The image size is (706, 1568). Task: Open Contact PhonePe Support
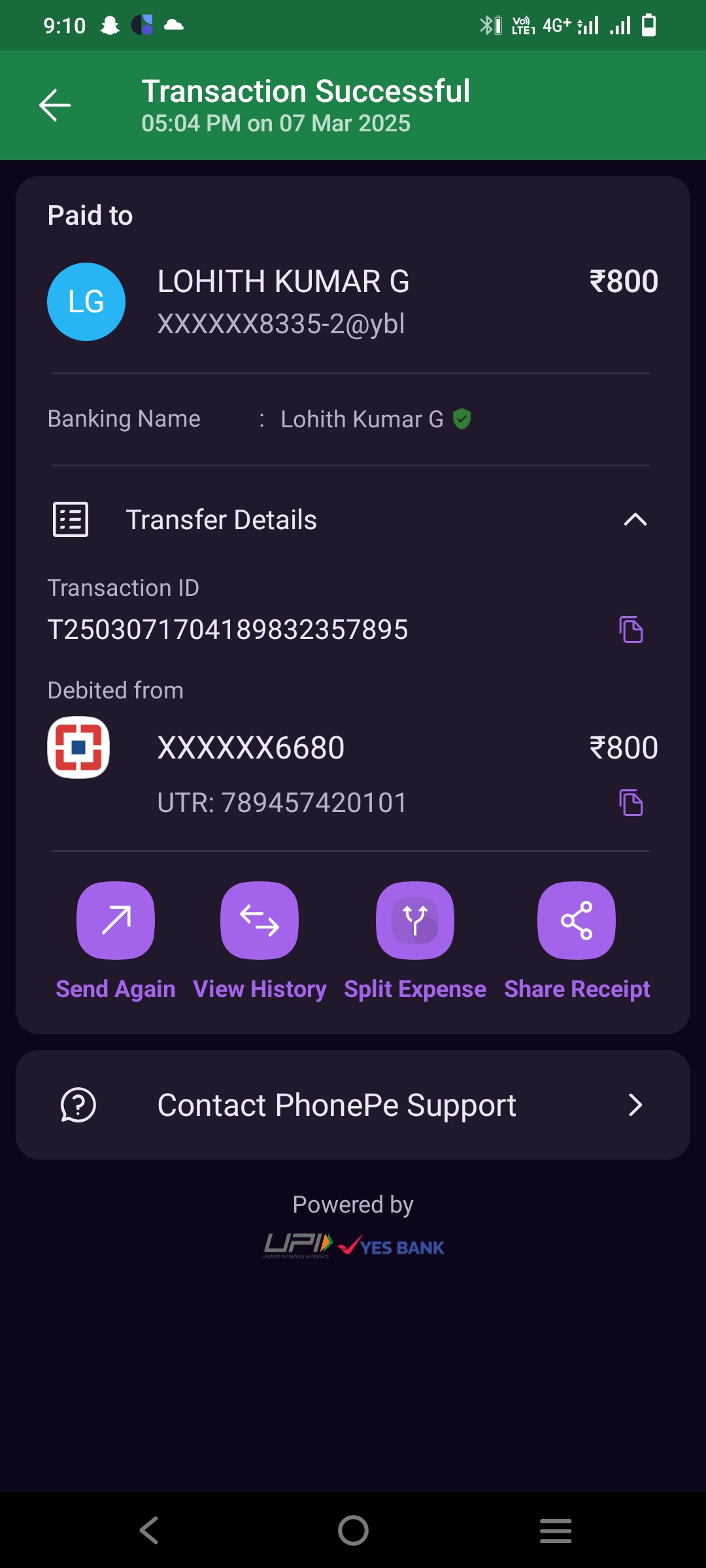353,1105
